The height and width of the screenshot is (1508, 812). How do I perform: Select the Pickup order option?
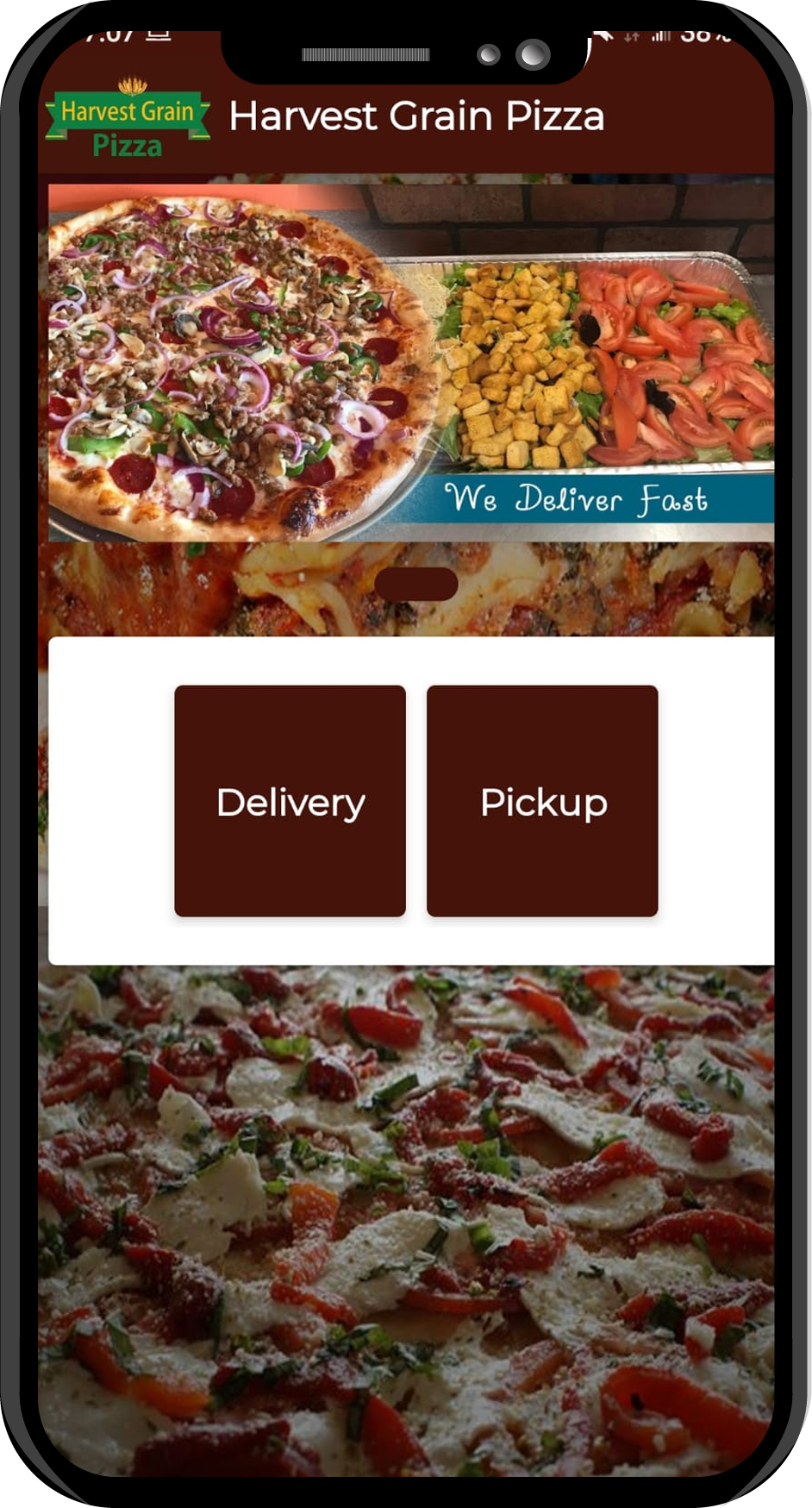(542, 800)
